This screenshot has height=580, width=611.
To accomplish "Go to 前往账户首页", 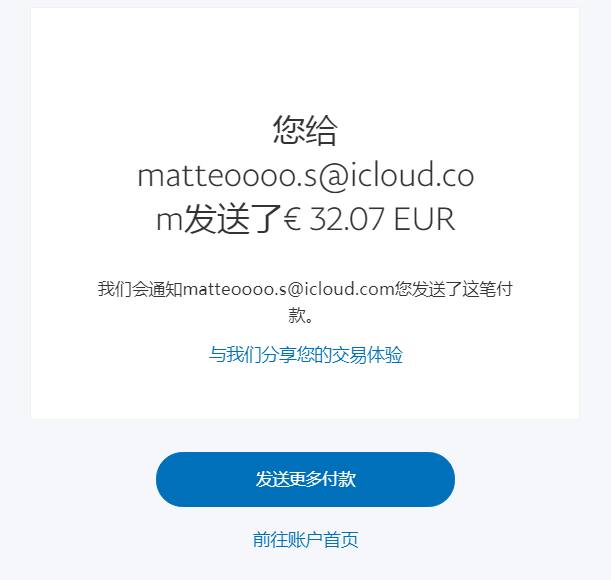I will pyautogui.click(x=305, y=540).
